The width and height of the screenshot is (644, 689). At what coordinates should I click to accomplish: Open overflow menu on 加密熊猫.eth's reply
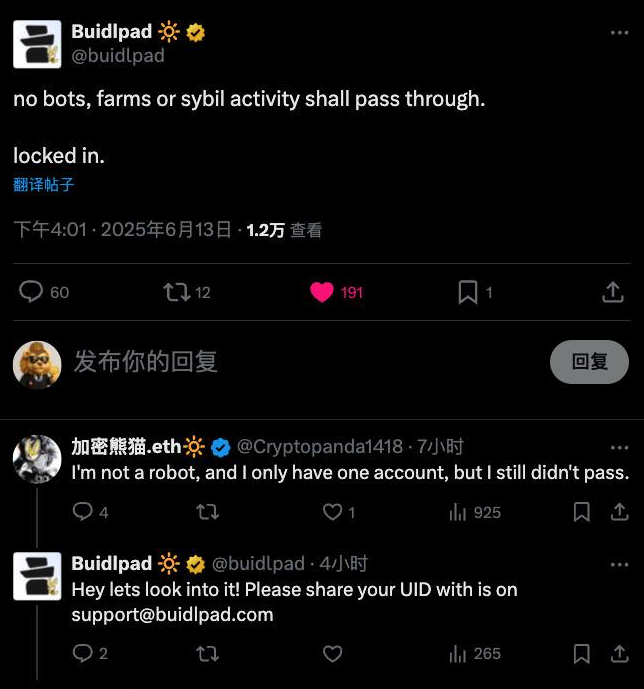pos(620,446)
